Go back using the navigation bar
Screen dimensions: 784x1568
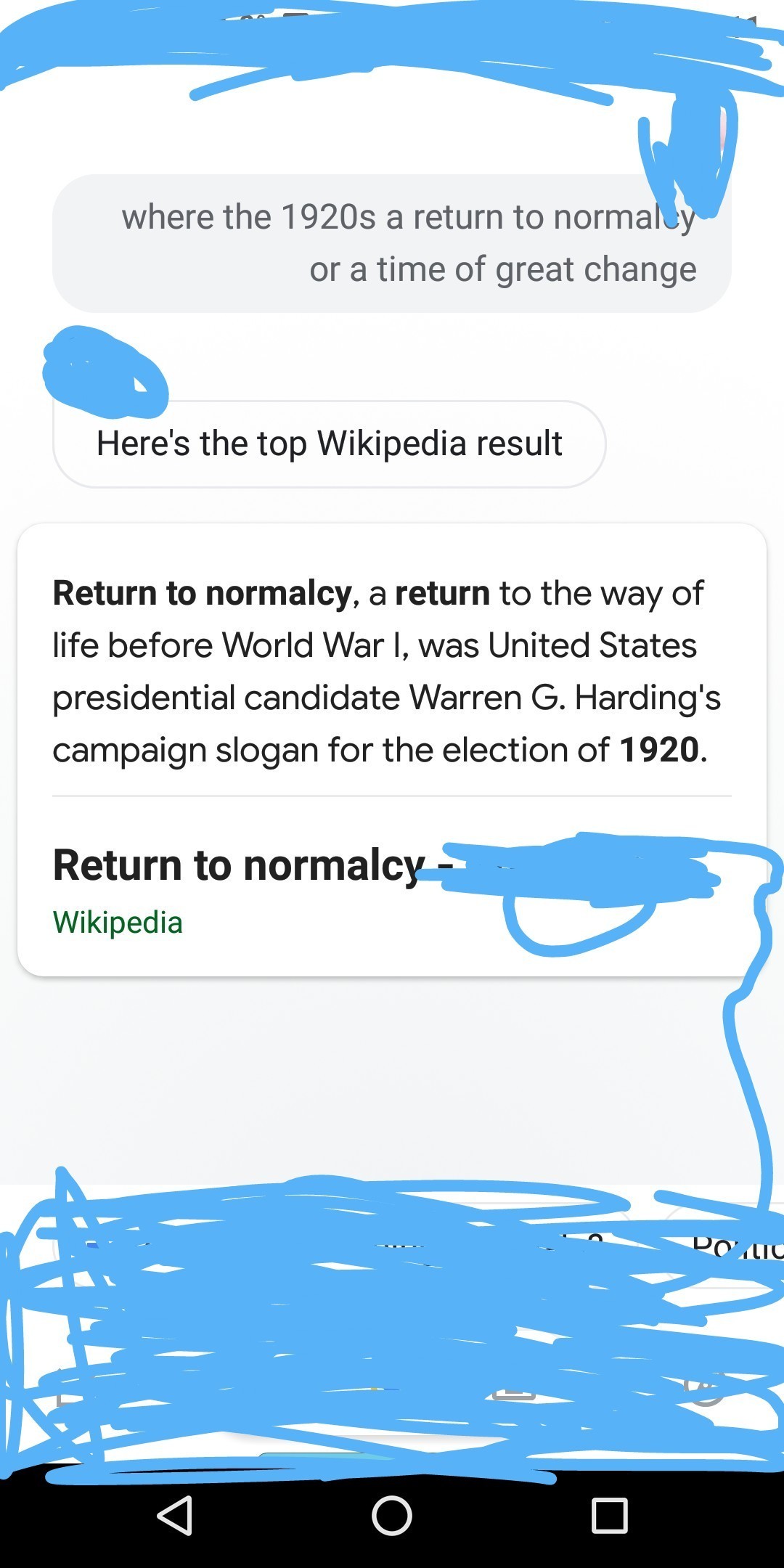click(x=175, y=1515)
